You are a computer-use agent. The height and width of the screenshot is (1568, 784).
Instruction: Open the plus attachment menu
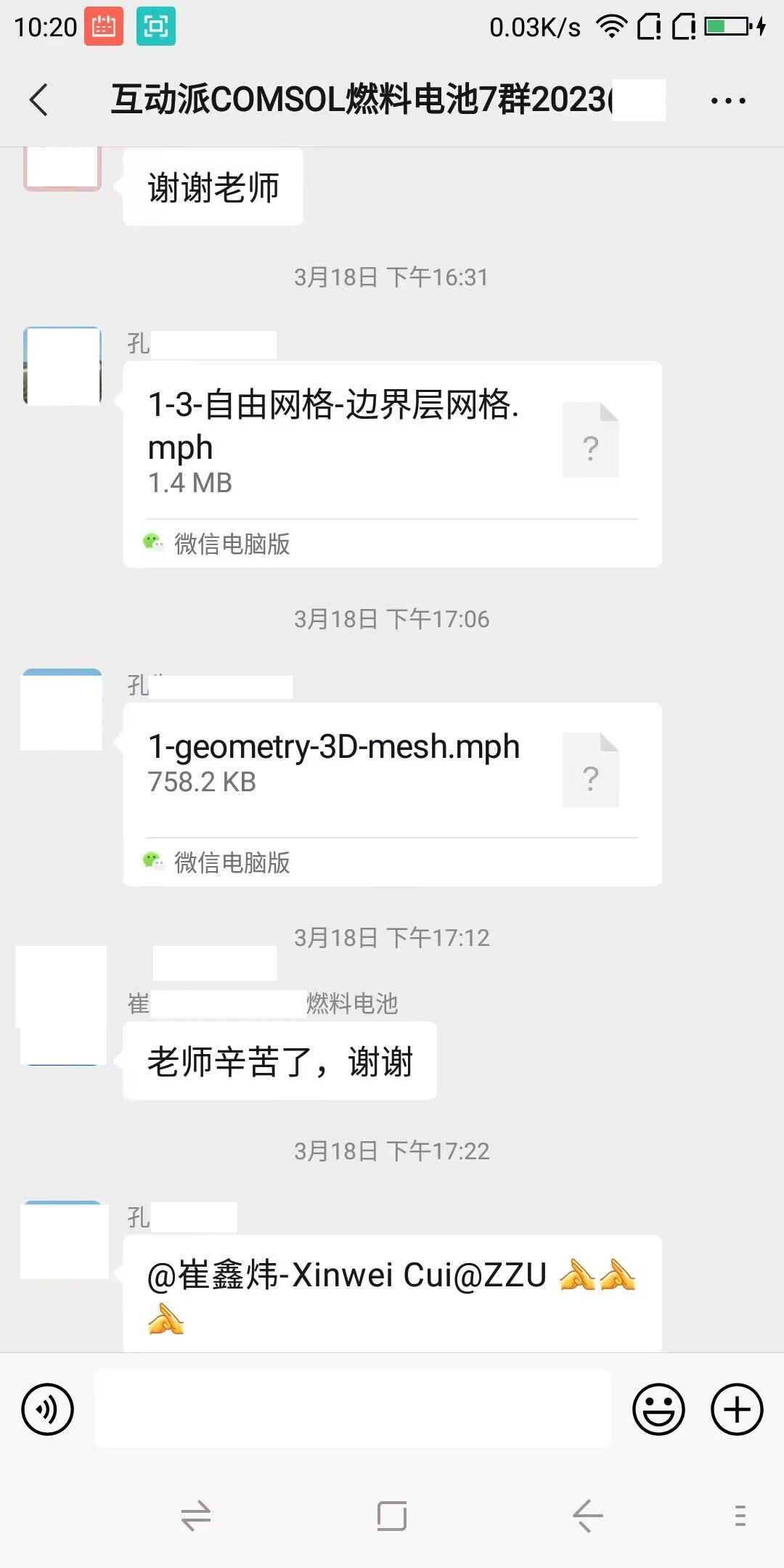(x=736, y=1409)
